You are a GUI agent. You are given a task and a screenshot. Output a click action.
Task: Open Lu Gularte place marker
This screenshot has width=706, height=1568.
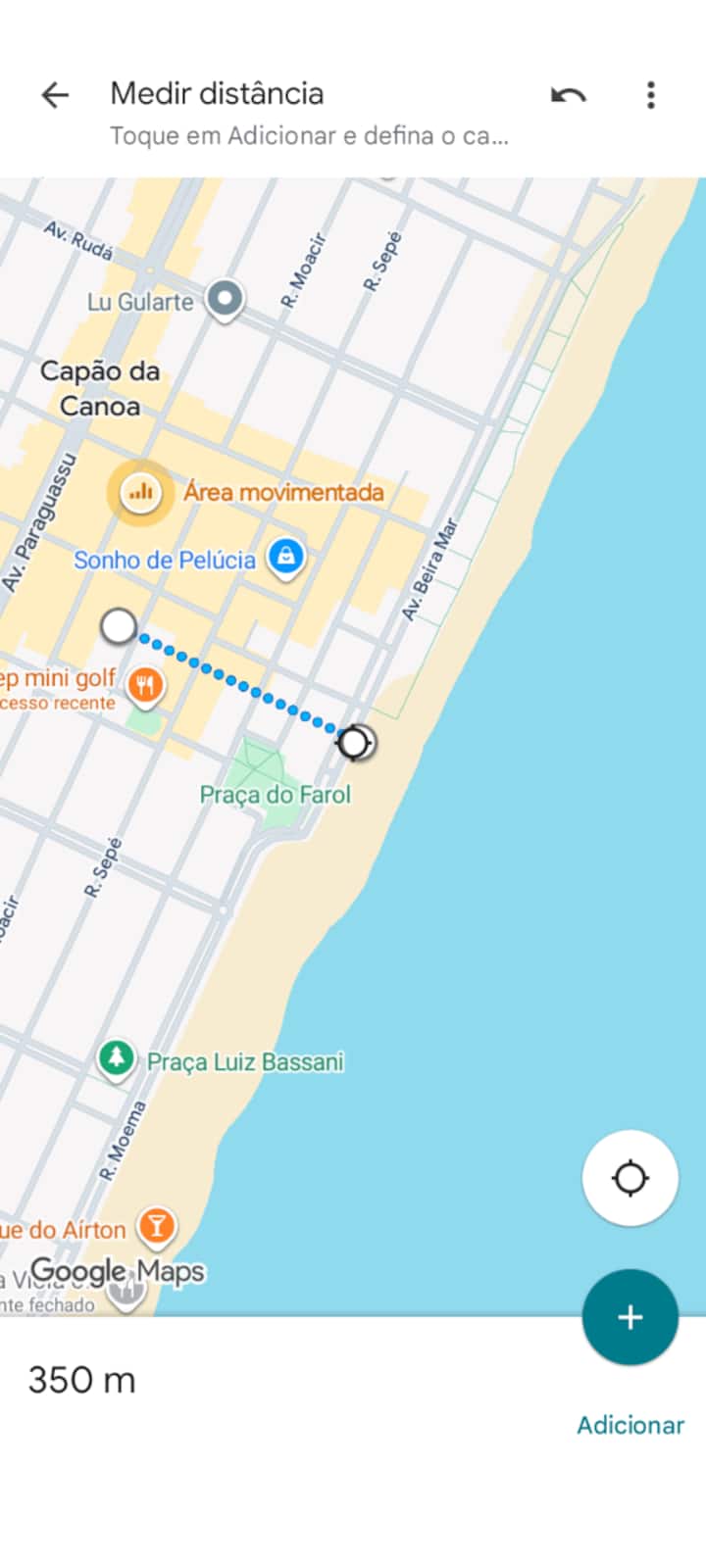(x=225, y=298)
